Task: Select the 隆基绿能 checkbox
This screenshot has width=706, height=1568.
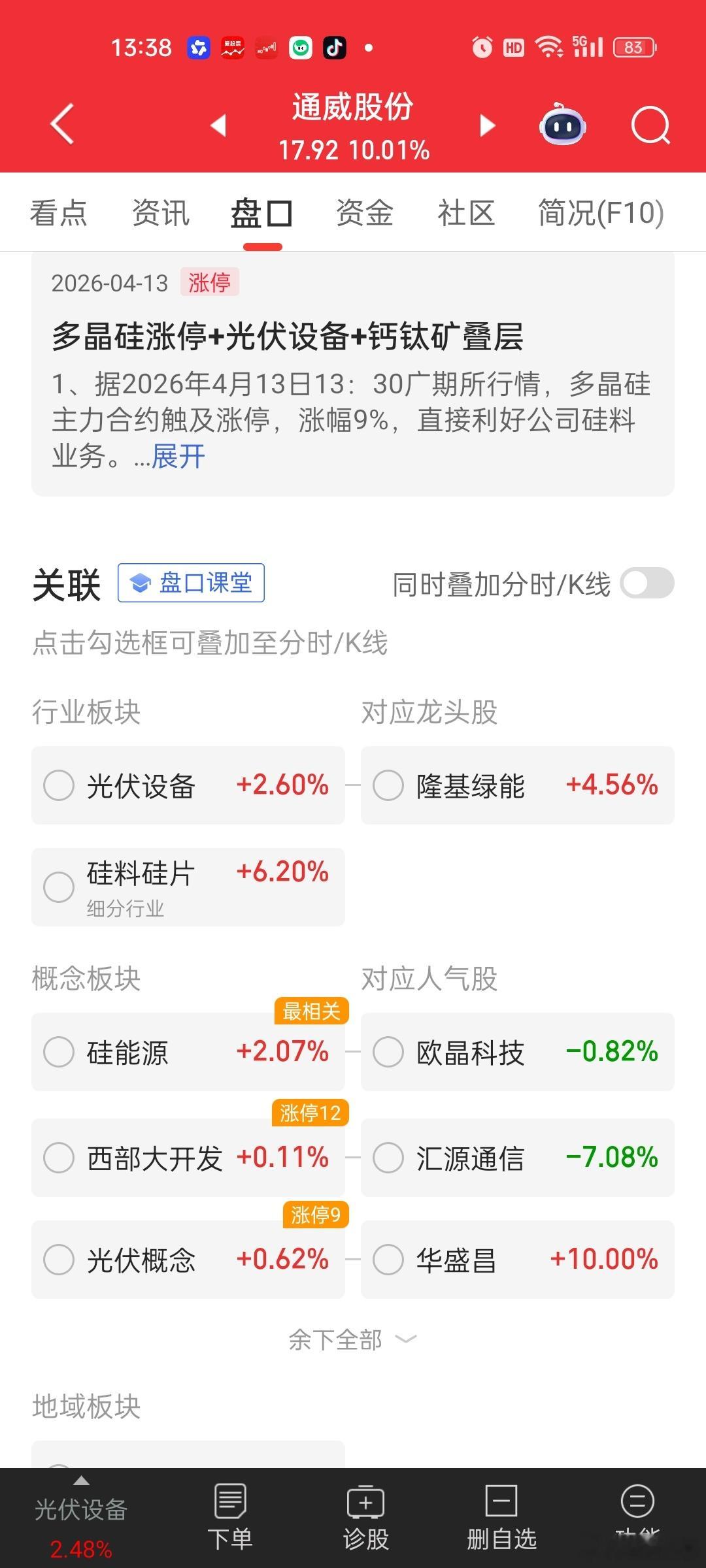Action: point(388,786)
